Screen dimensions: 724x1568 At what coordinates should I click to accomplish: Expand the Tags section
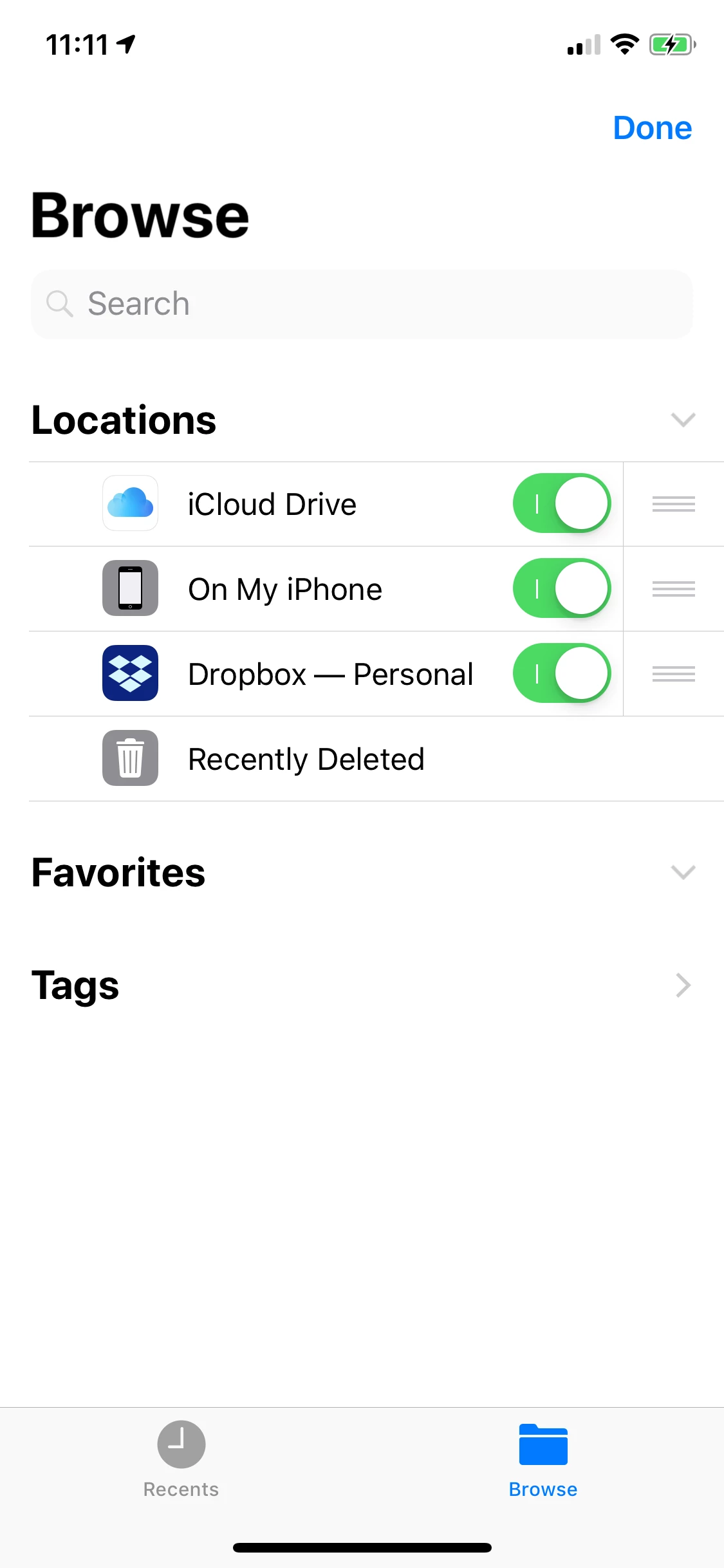pos(683,985)
